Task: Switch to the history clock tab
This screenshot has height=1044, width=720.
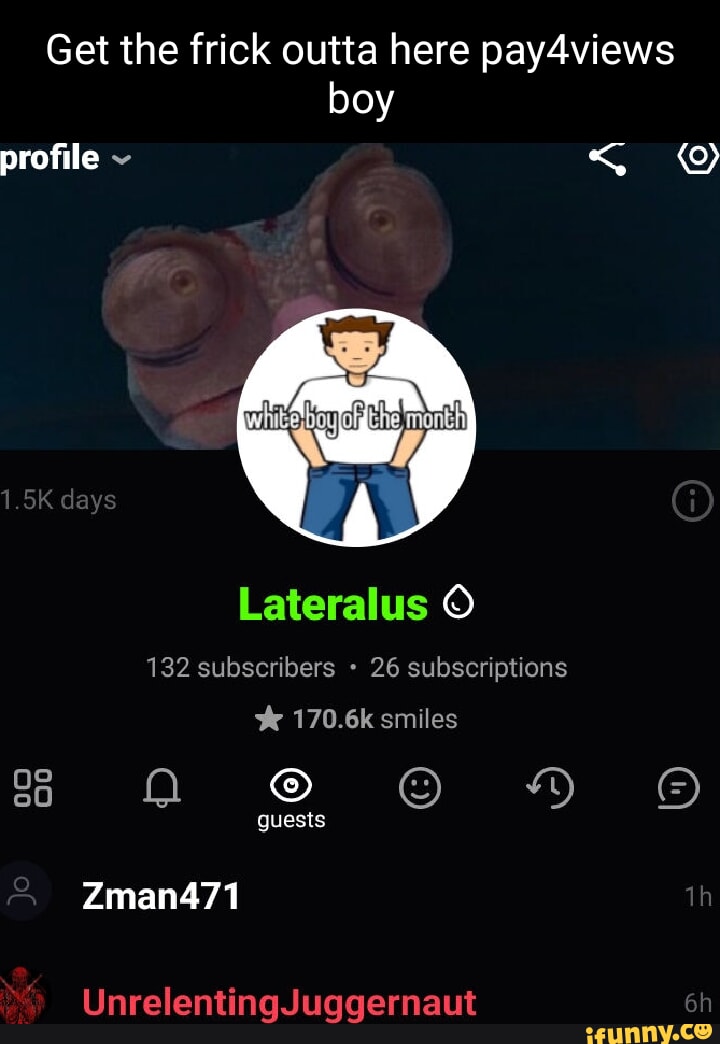Action: 551,789
